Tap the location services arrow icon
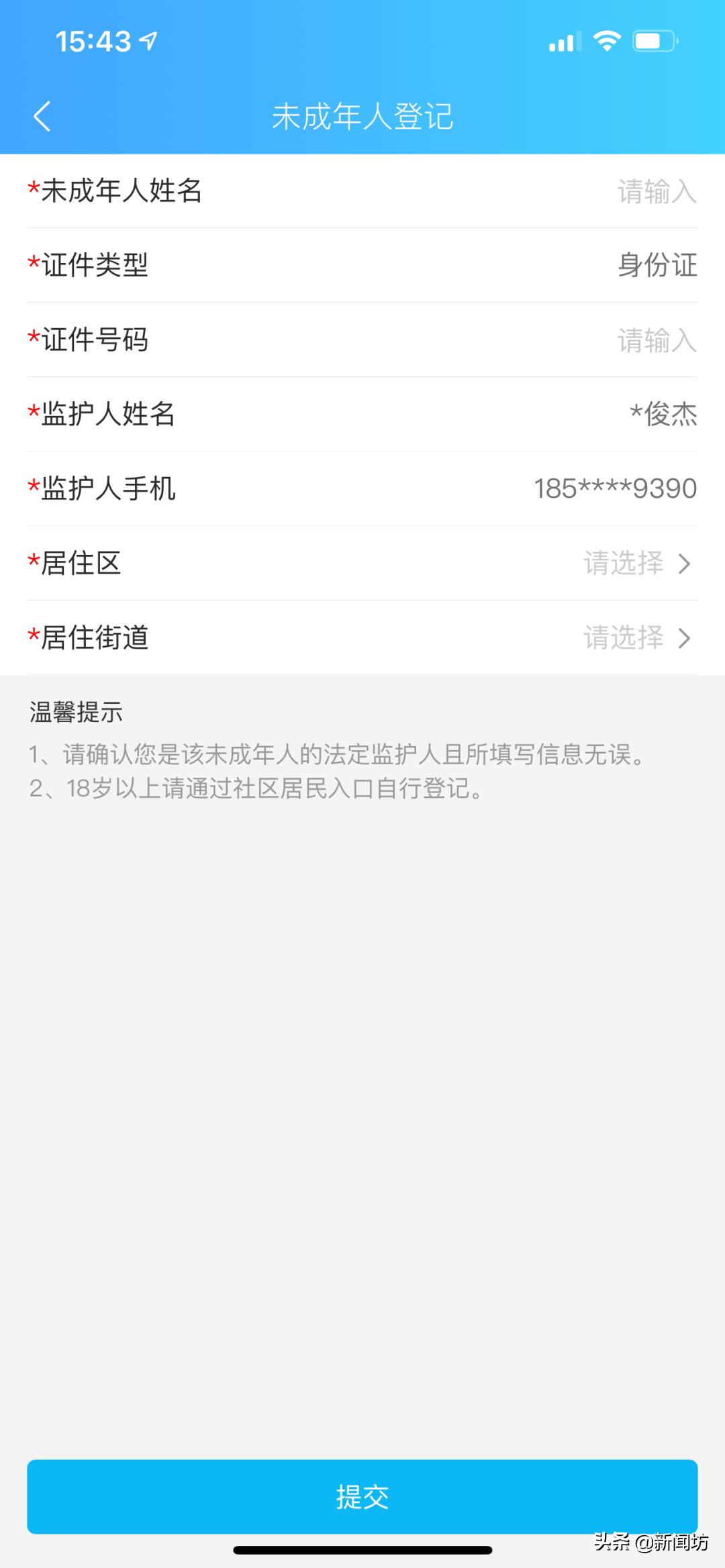 pyautogui.click(x=146, y=42)
